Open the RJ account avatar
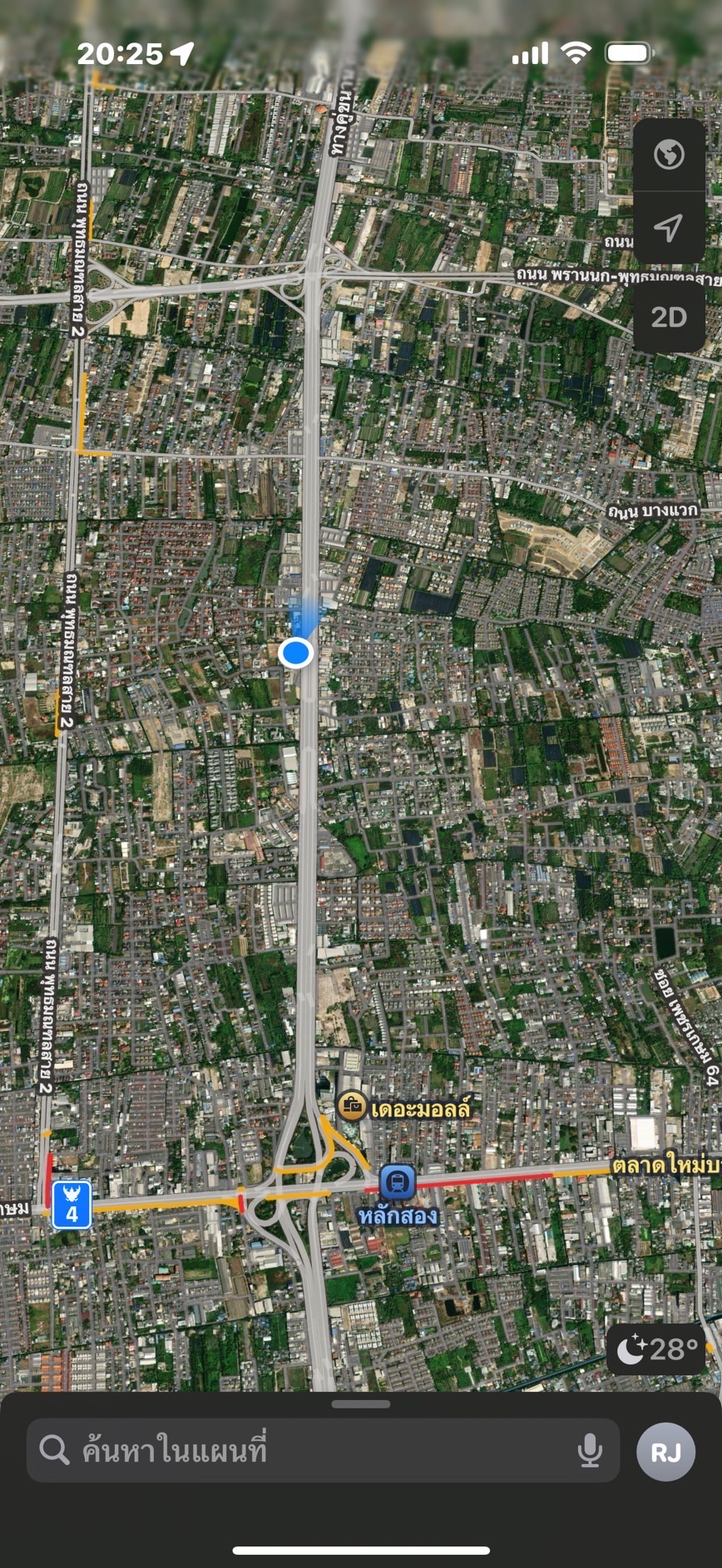The width and height of the screenshot is (722, 1568). (x=665, y=1452)
